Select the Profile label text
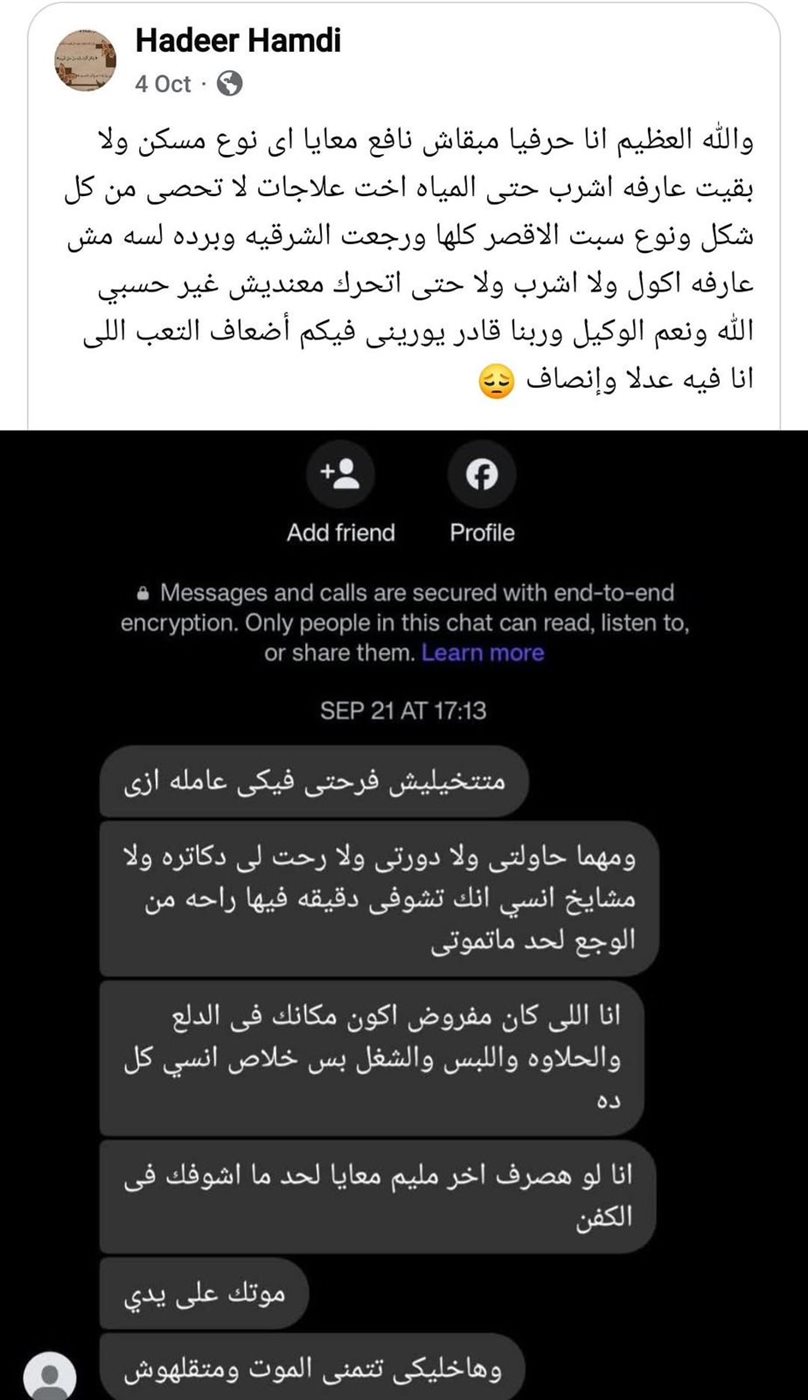 tap(482, 532)
